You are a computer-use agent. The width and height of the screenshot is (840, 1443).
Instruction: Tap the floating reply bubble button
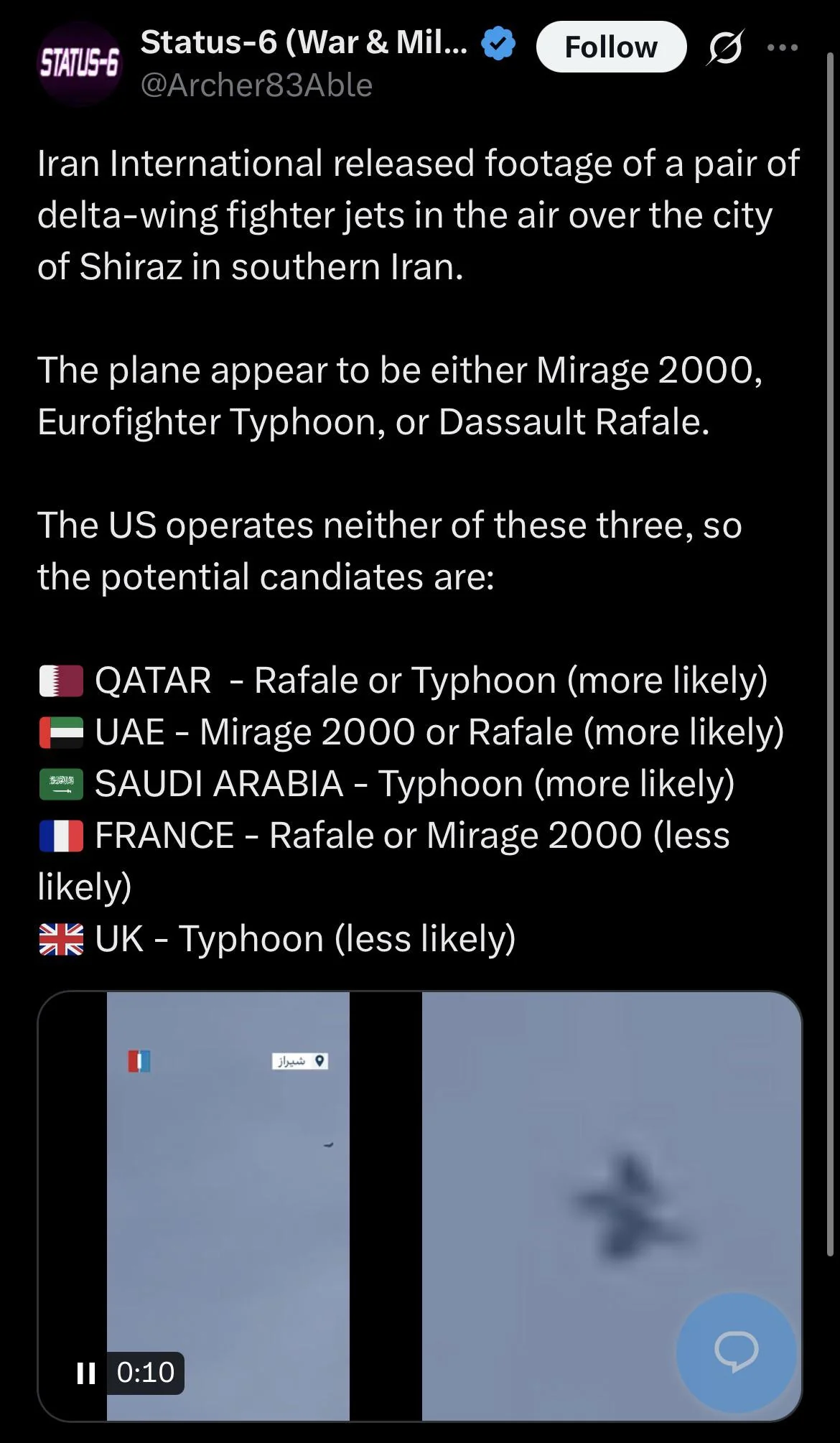(736, 1353)
